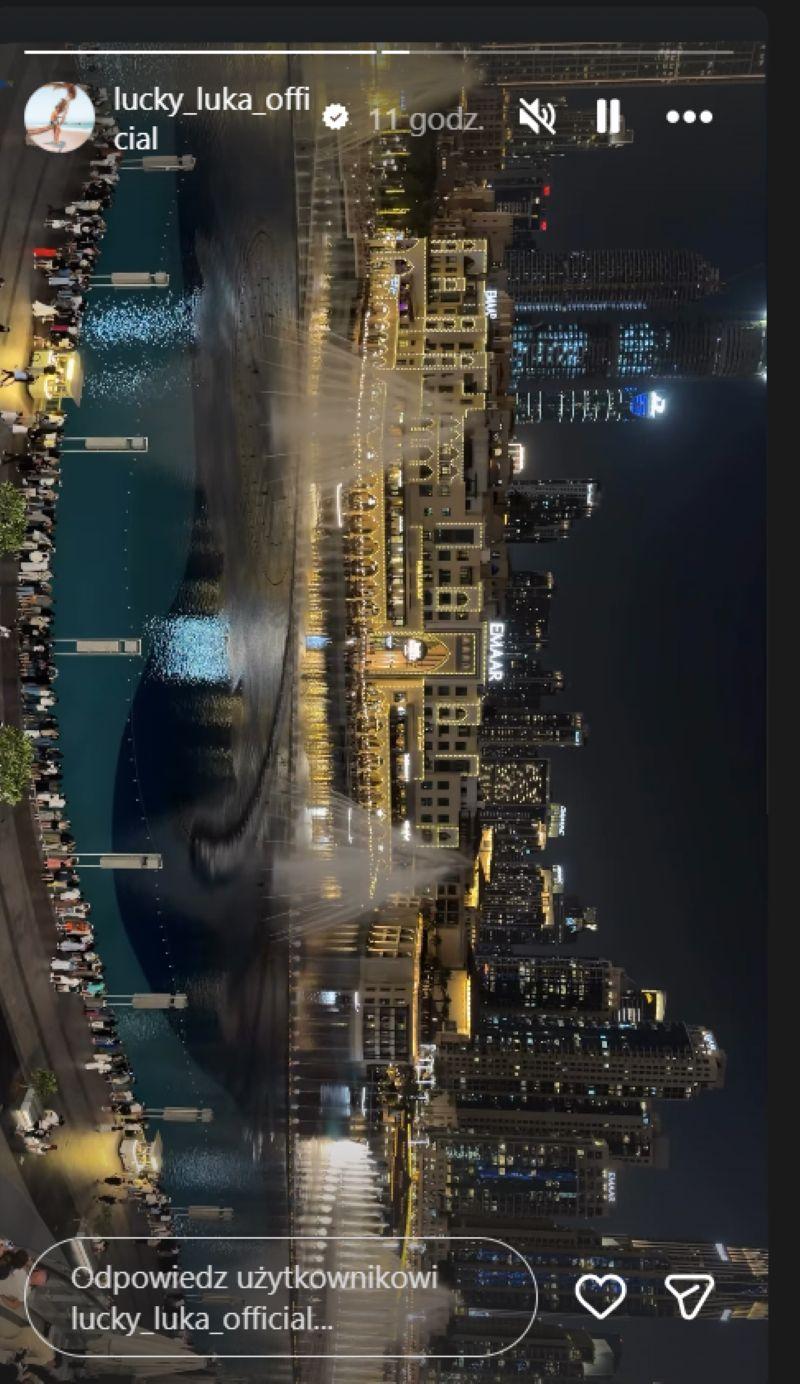Like this story with the heart
The image size is (800, 1384).
pyautogui.click(x=601, y=1297)
